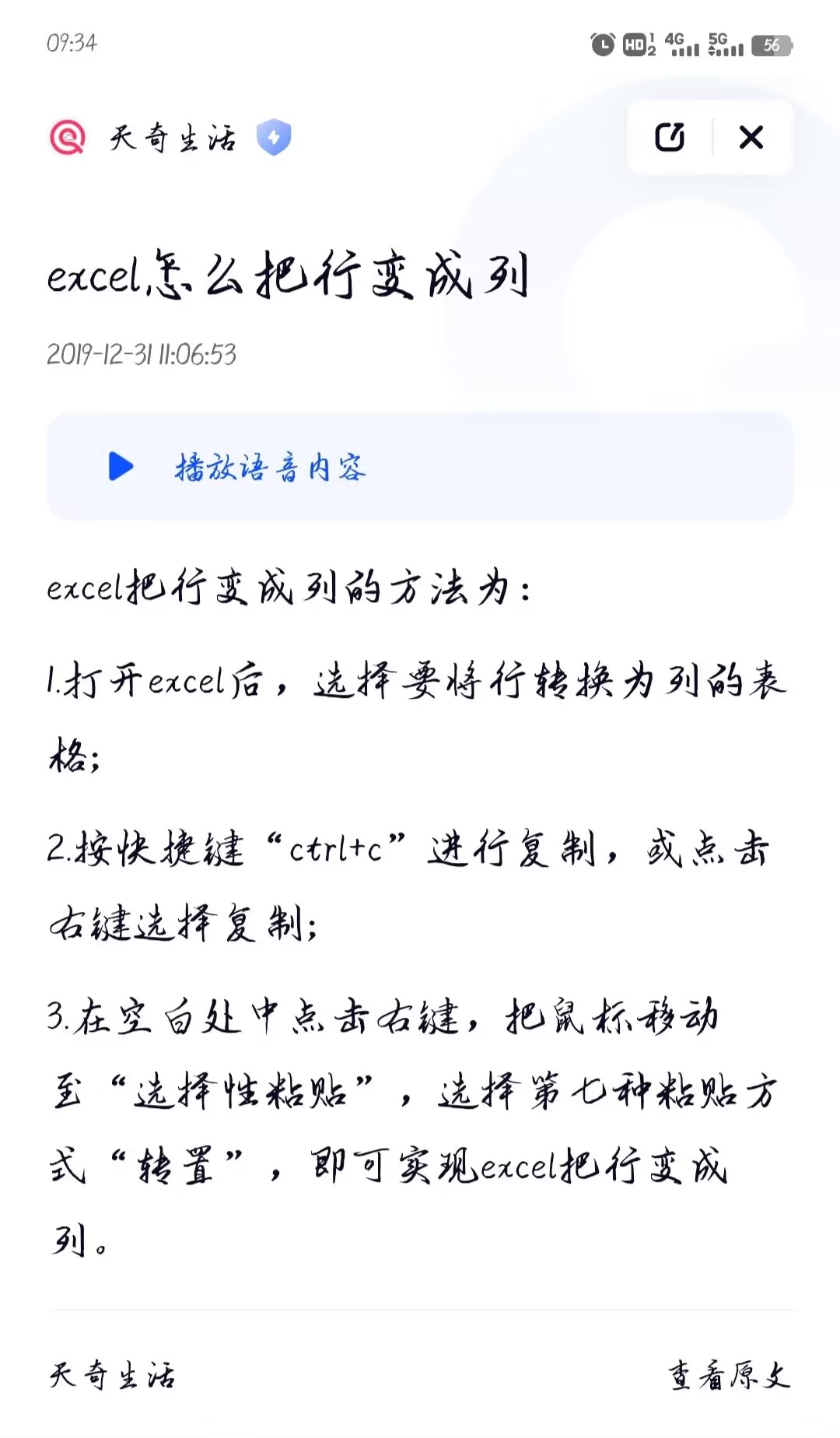
Task: Open the share icon at top right
Action: point(670,137)
